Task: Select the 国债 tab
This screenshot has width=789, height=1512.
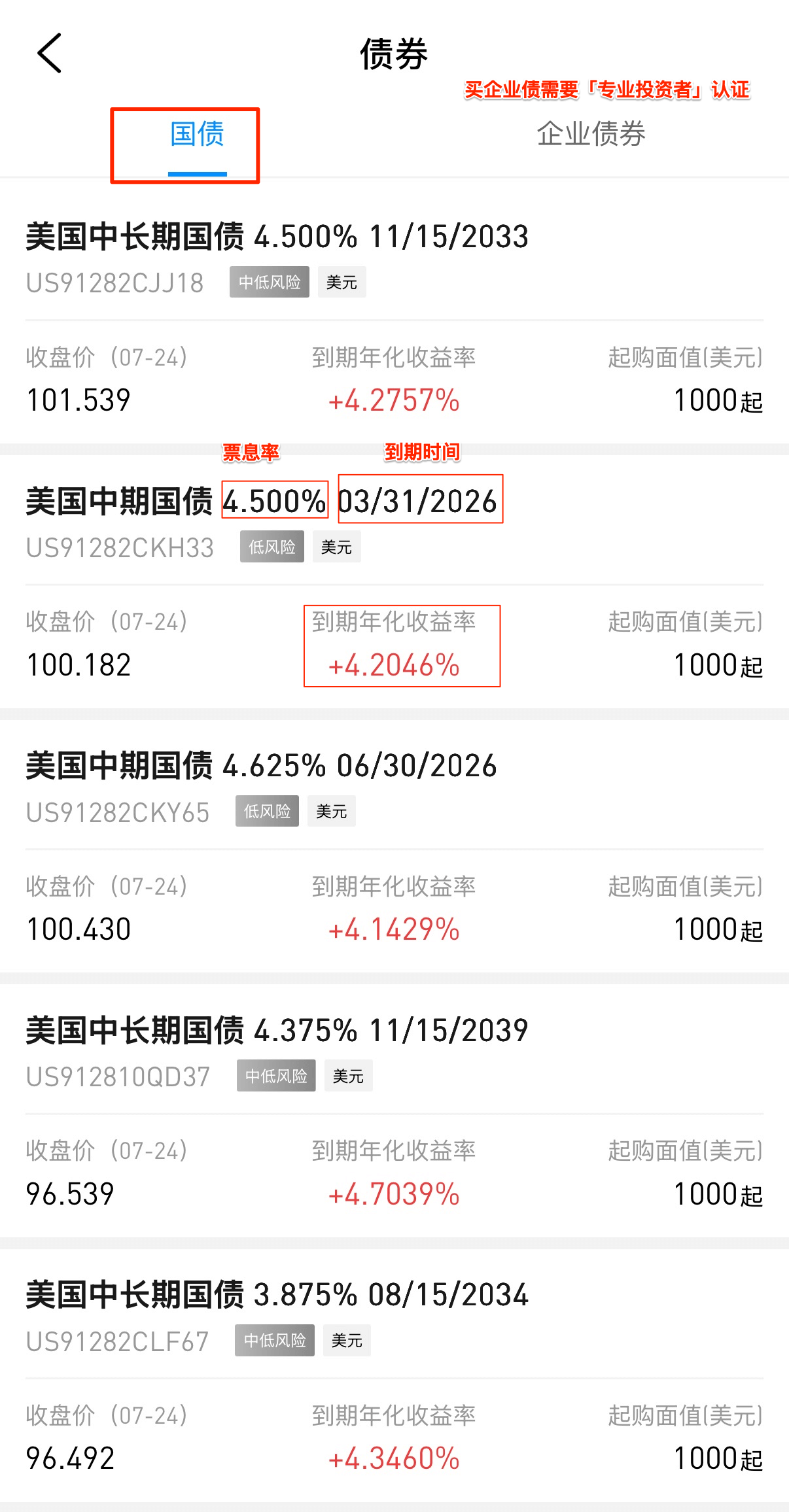Action: point(197,134)
